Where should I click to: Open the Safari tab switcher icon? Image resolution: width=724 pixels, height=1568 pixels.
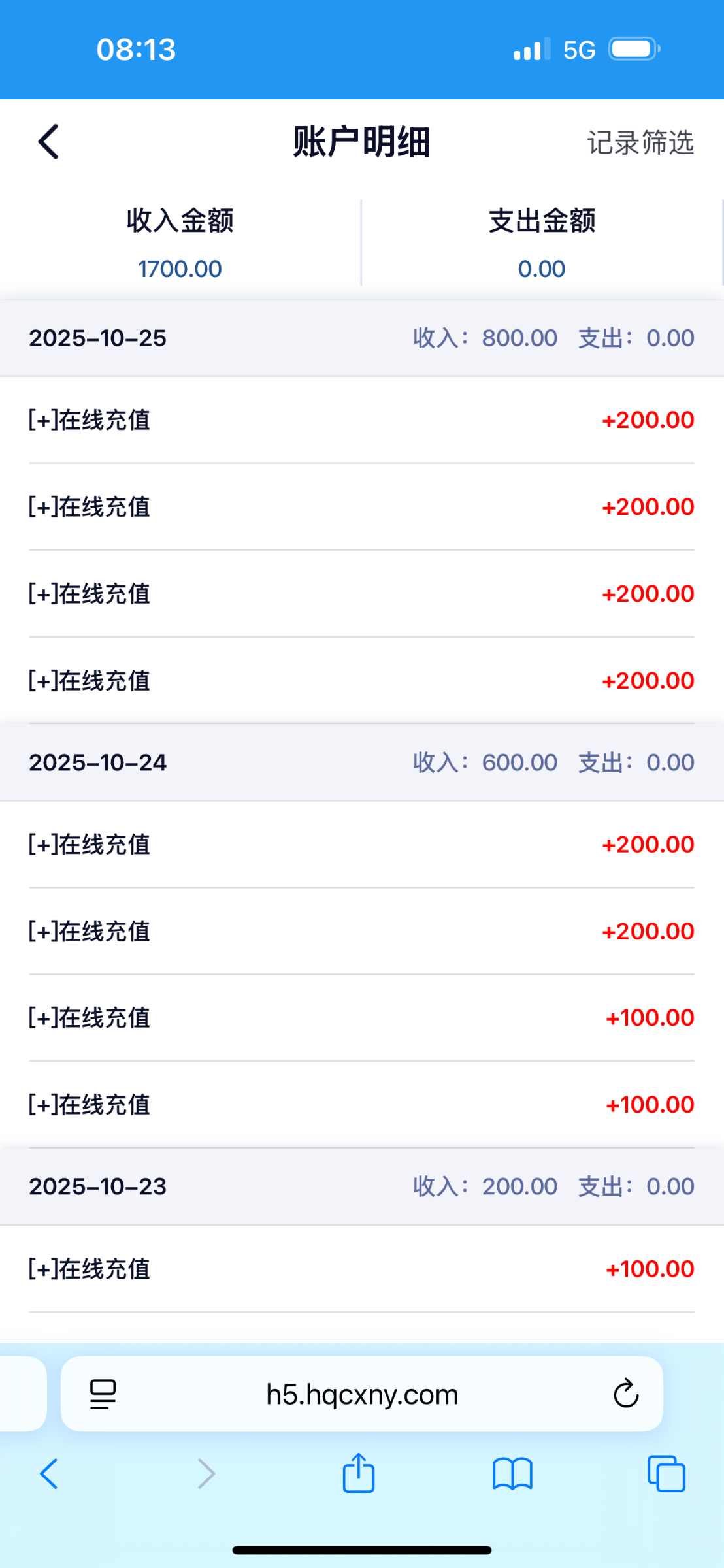click(x=666, y=1473)
